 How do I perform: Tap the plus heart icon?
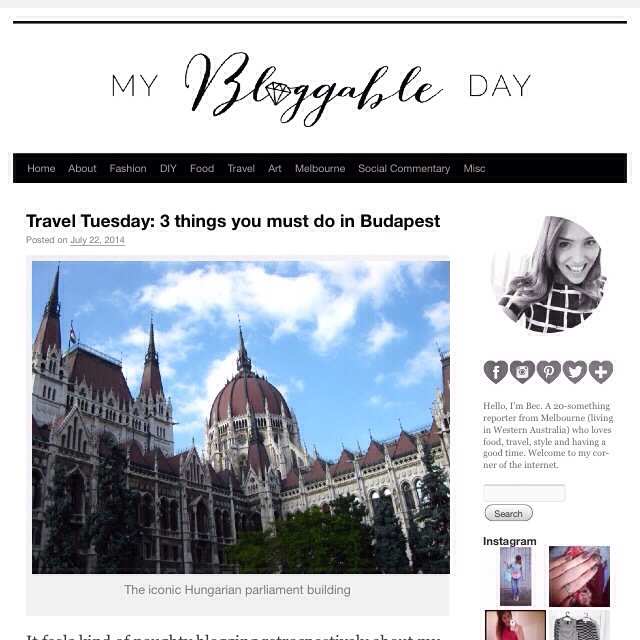(600, 372)
